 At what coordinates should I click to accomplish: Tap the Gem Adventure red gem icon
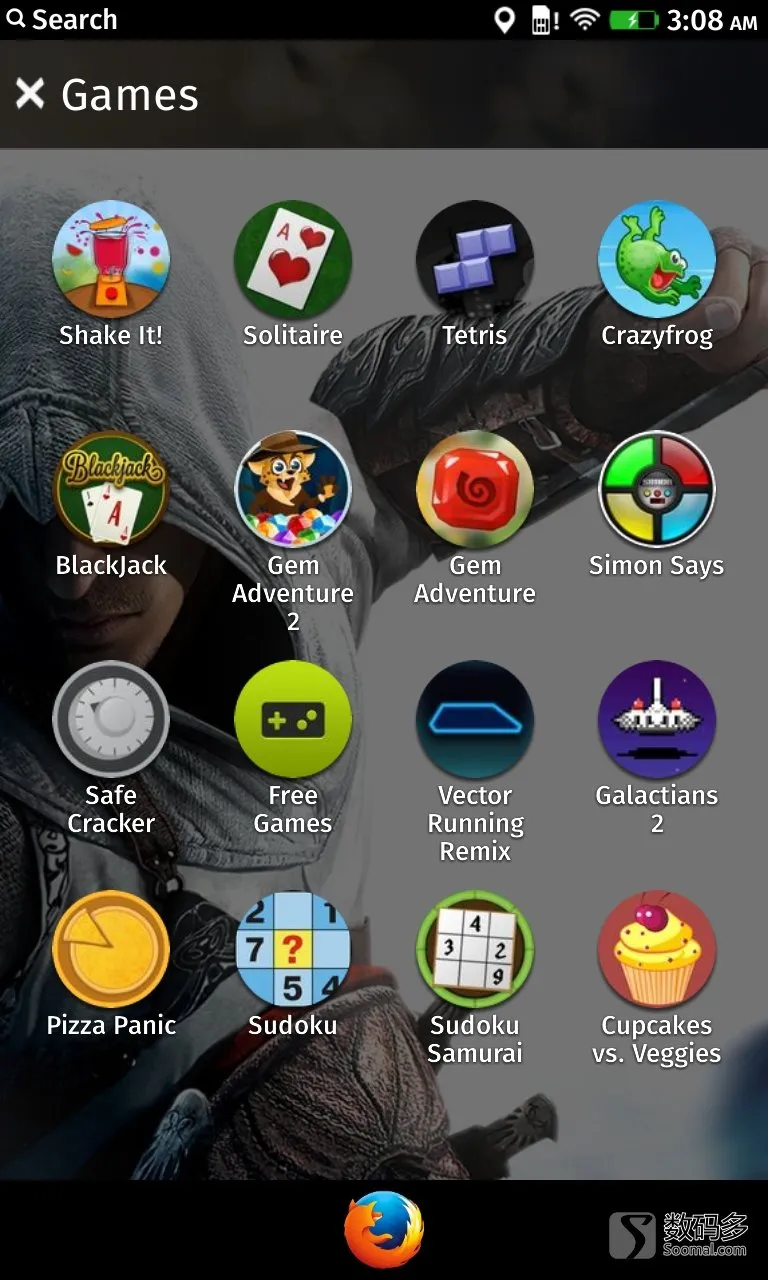click(475, 490)
